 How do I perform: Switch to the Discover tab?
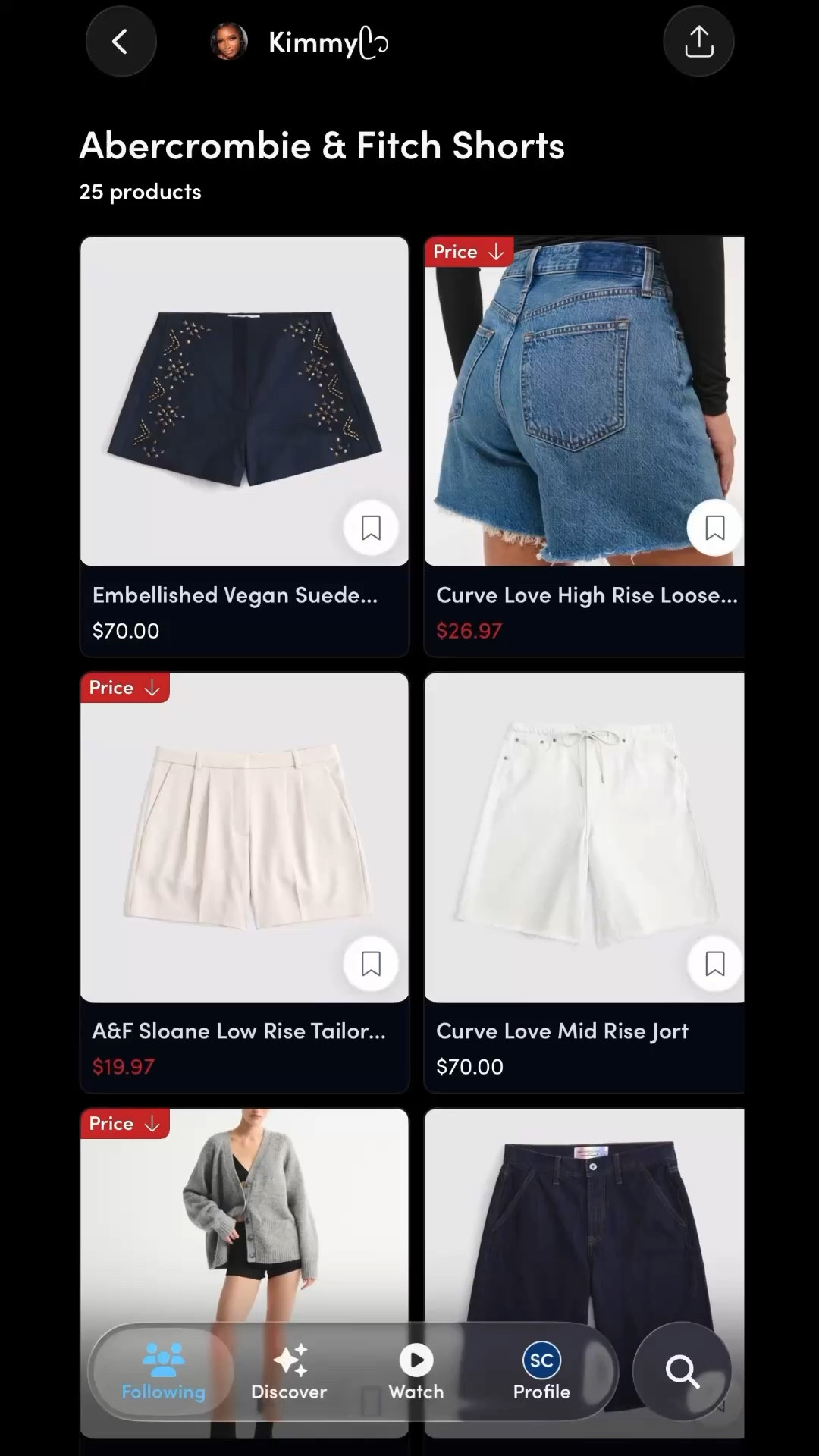tap(289, 1373)
